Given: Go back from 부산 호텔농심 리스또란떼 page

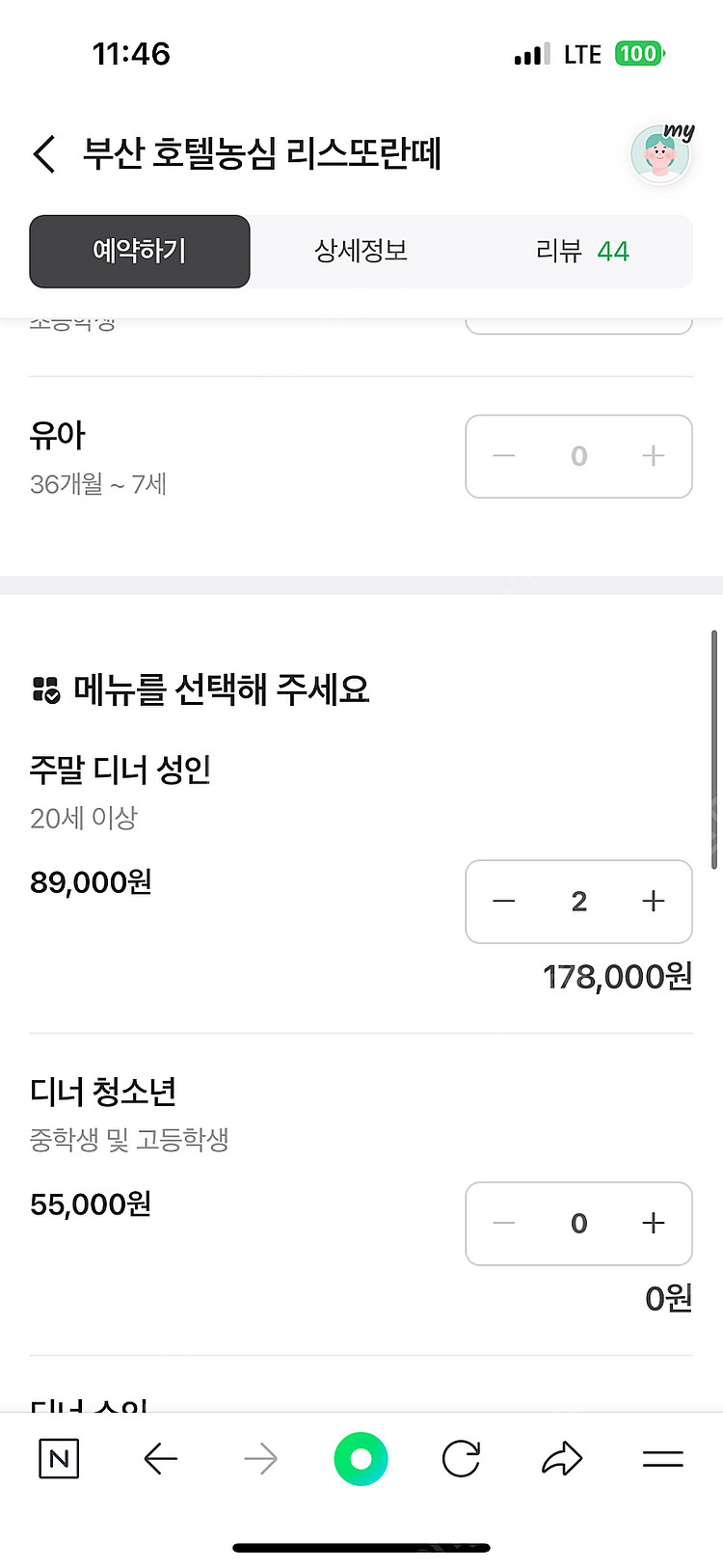Looking at the screenshot, I should point(44,154).
